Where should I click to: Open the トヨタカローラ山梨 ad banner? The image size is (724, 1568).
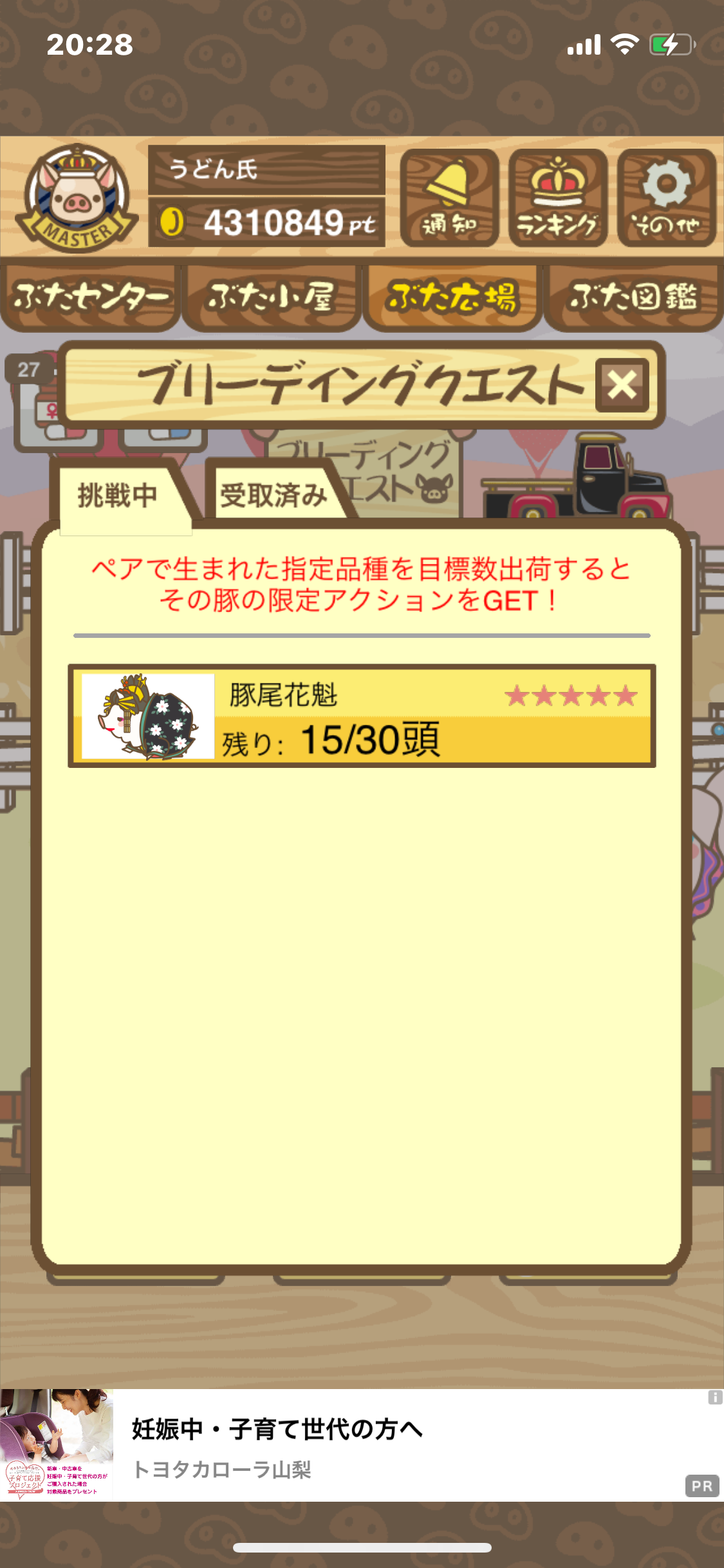pyautogui.click(x=362, y=1444)
